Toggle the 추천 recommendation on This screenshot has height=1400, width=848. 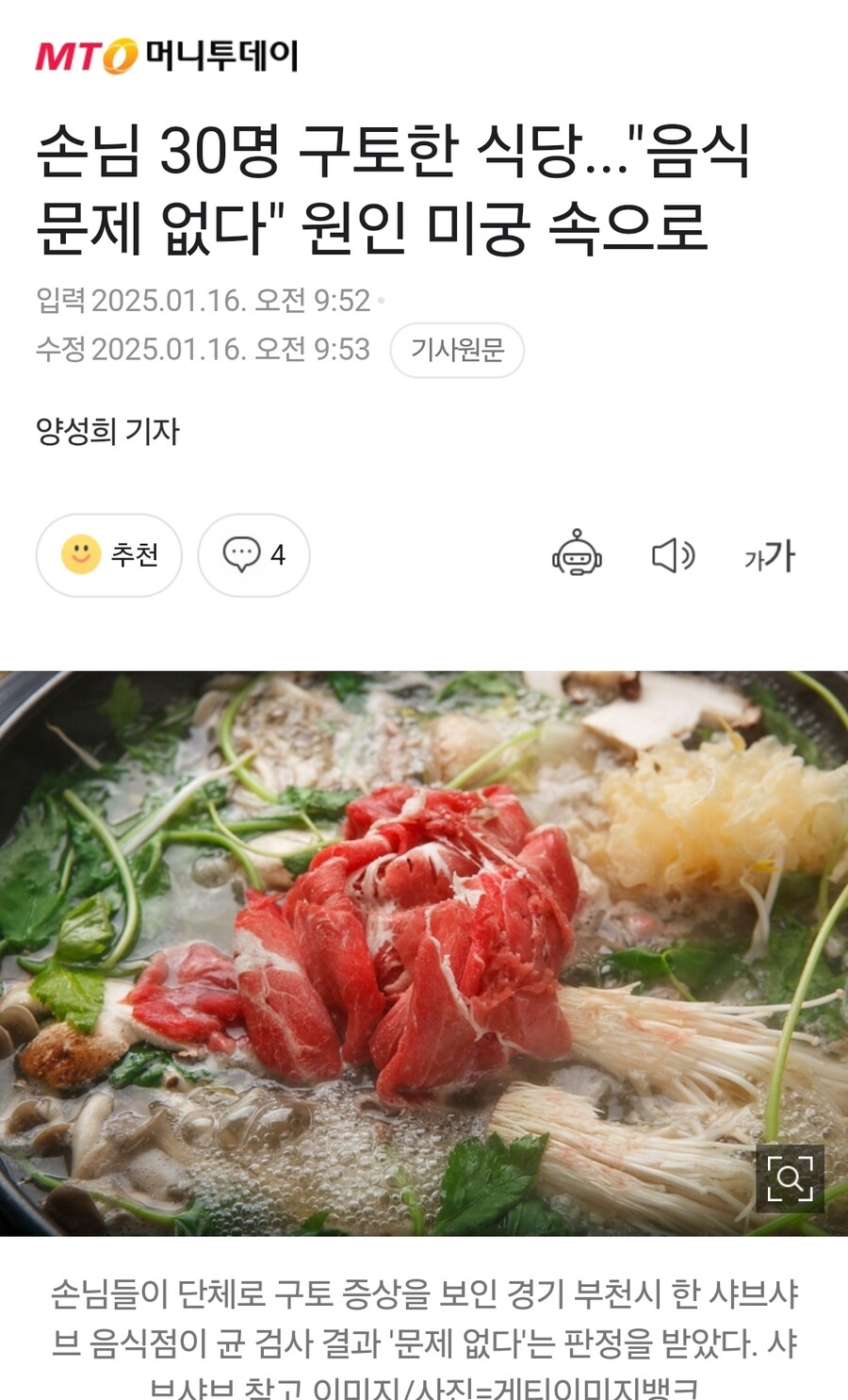click(108, 556)
